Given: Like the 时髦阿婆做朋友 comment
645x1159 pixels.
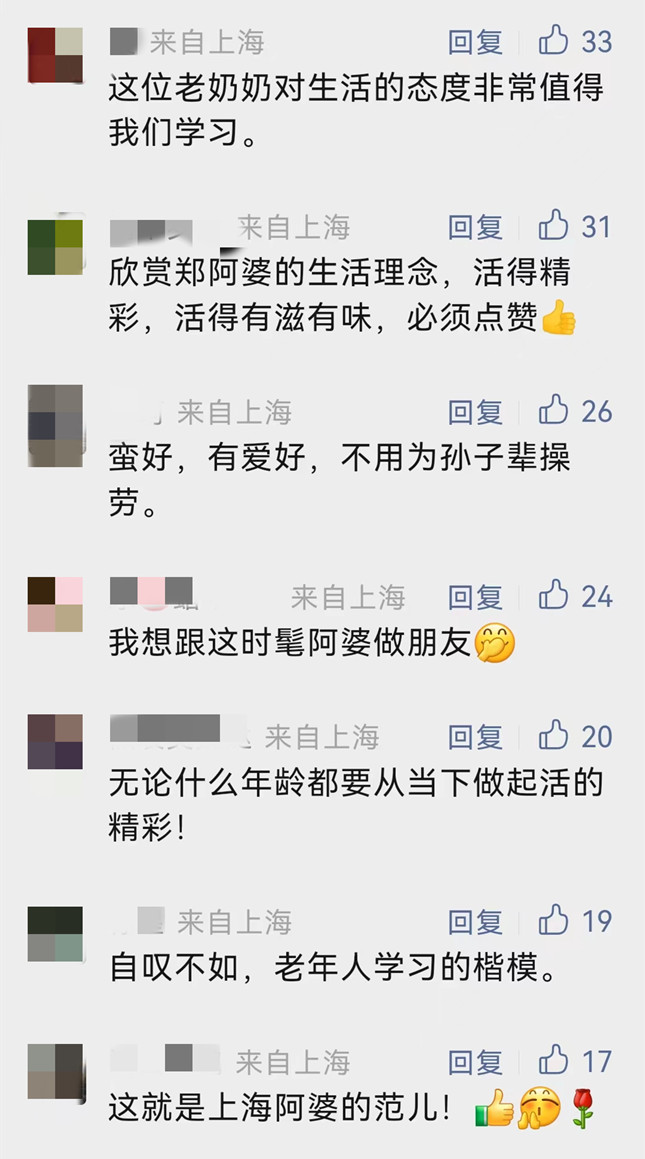Looking at the screenshot, I should [x=554, y=596].
